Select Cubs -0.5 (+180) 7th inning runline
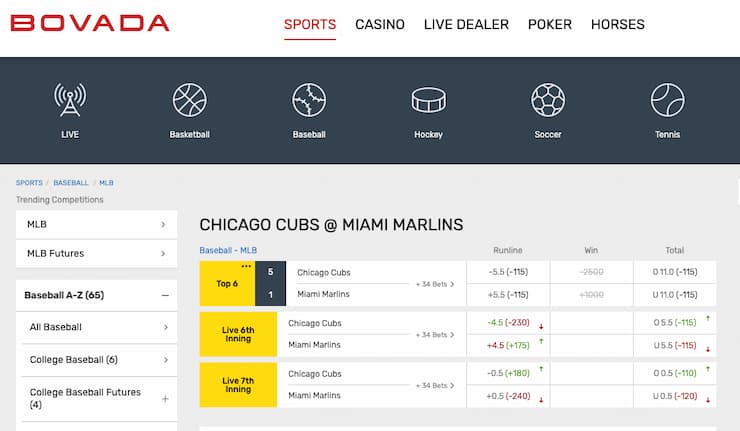Screen dimensions: 740x431 click(x=508, y=373)
